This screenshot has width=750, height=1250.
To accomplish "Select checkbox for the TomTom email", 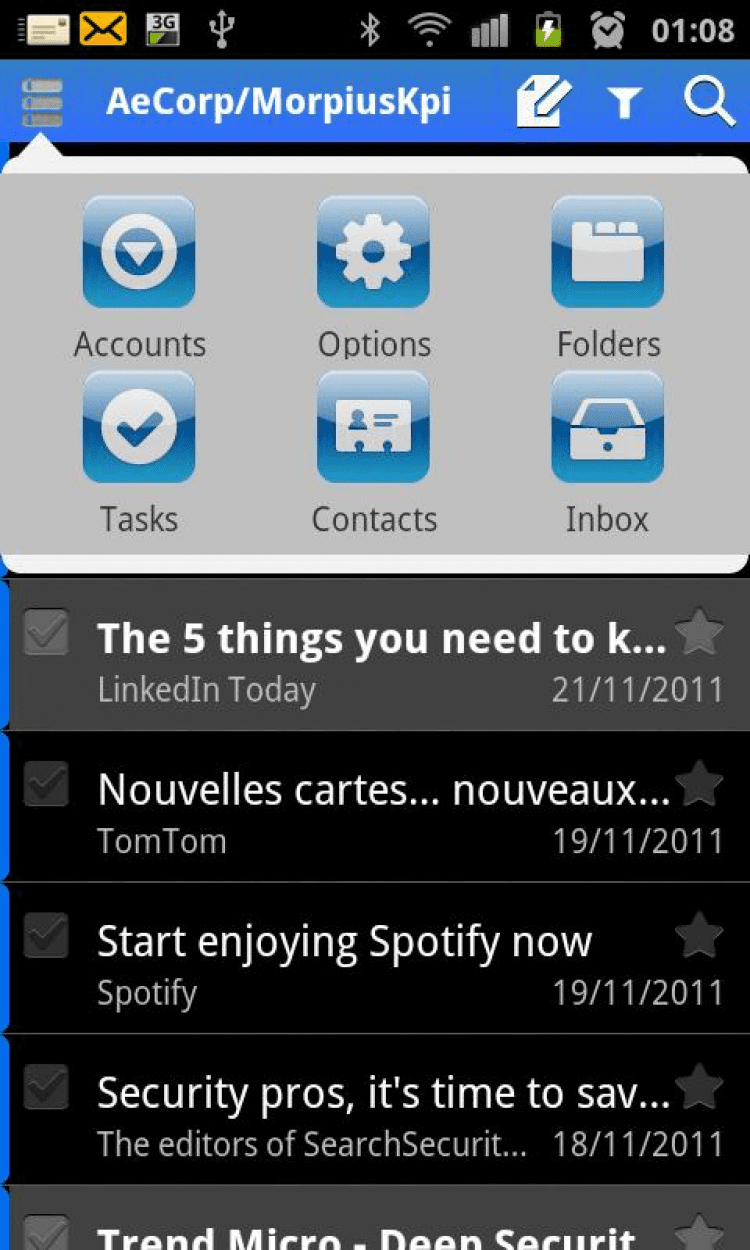I will coord(46,784).
